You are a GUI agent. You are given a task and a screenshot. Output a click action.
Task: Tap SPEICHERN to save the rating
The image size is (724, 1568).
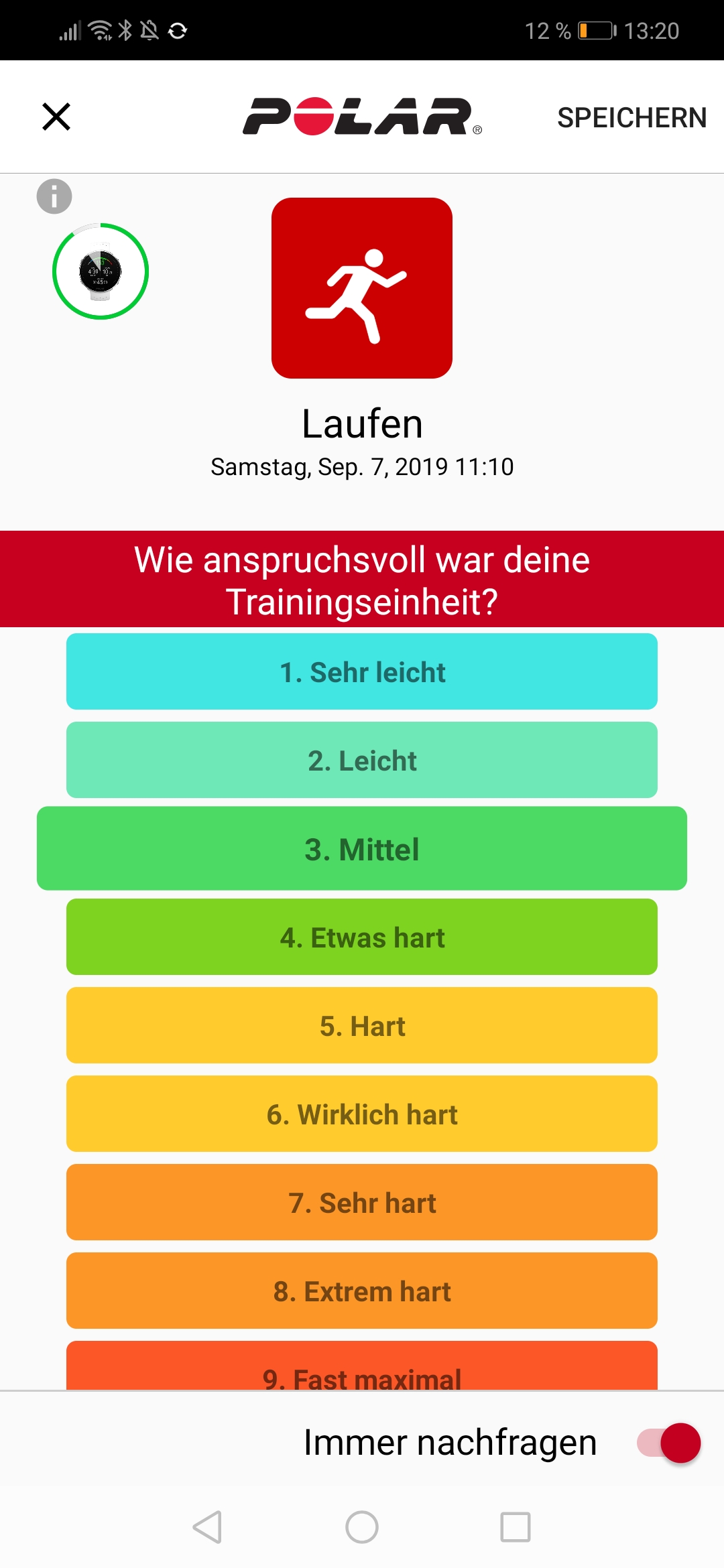pyautogui.click(x=631, y=118)
